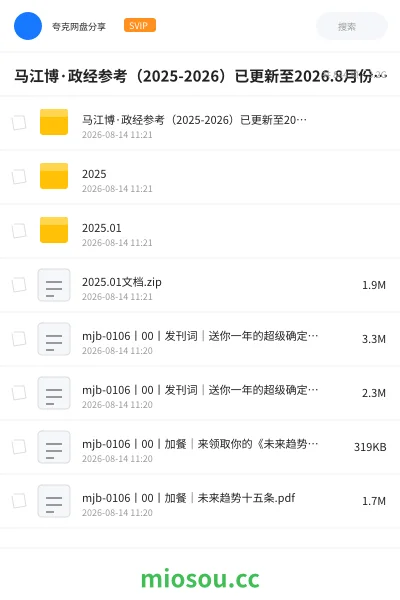Select the checkbox for the 2025 folder

[19, 177]
